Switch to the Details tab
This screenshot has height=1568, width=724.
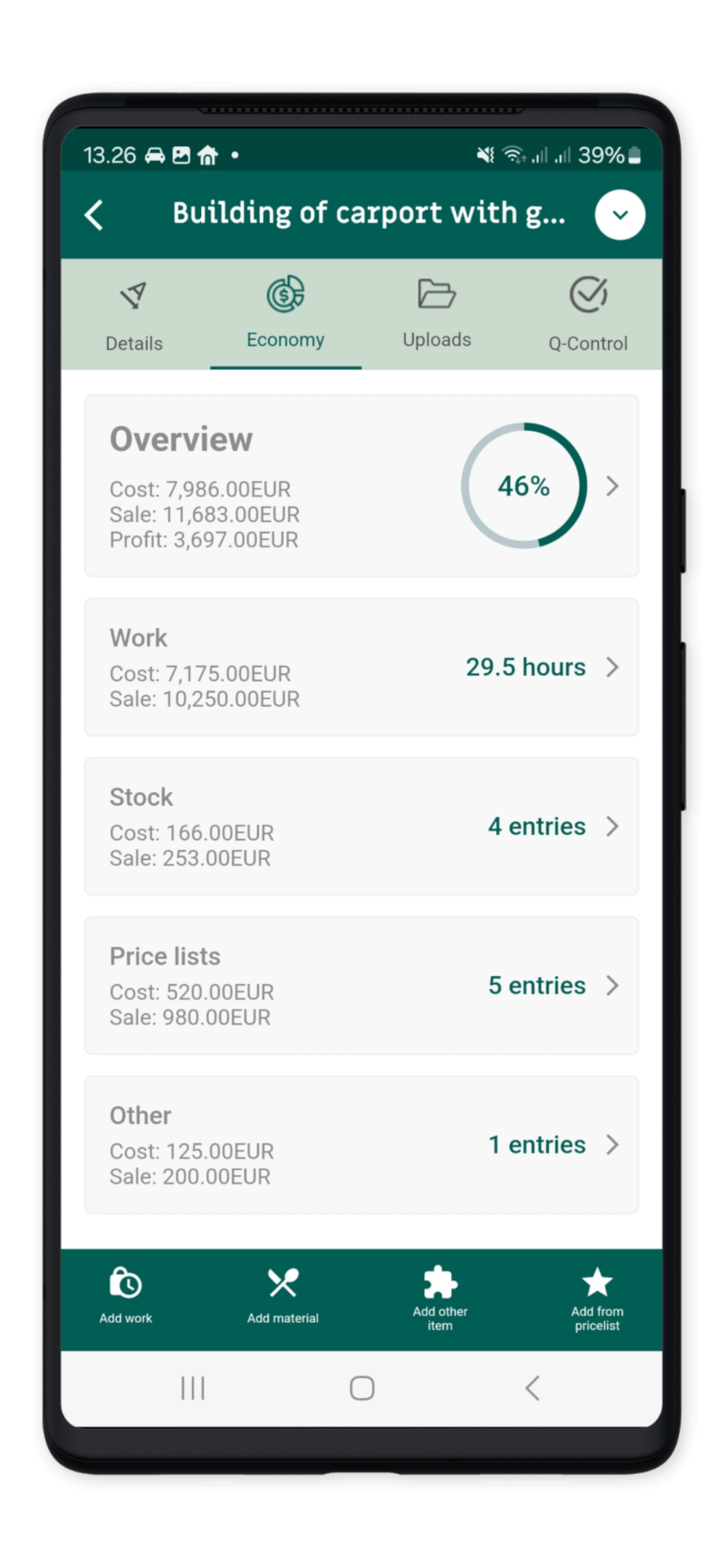pos(134,316)
